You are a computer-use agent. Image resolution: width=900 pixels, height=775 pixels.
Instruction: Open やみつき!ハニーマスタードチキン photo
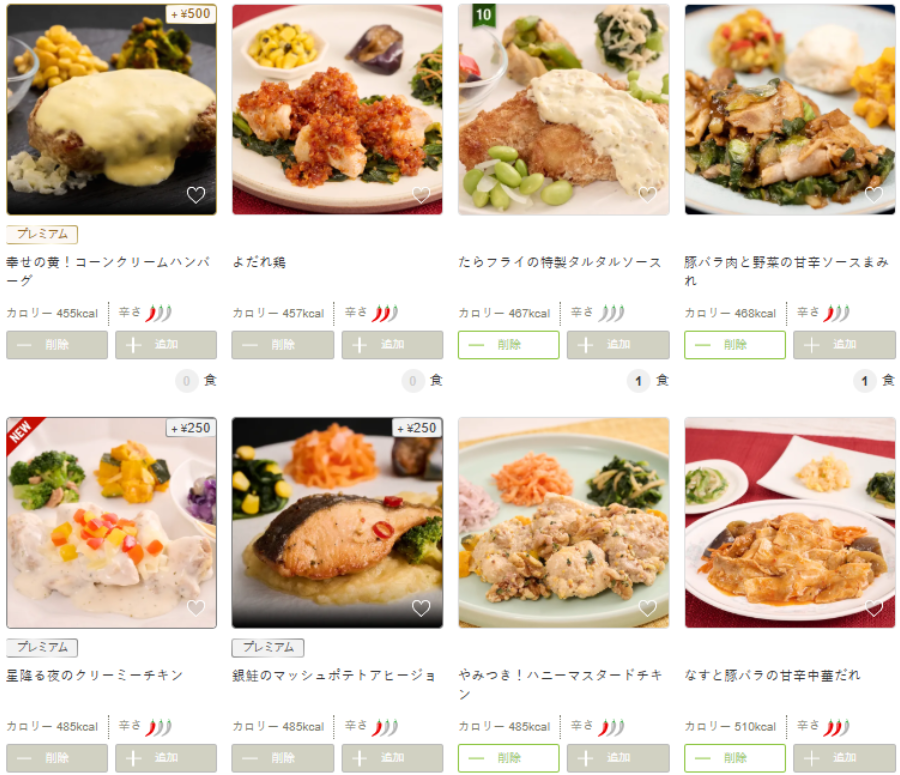point(563,522)
